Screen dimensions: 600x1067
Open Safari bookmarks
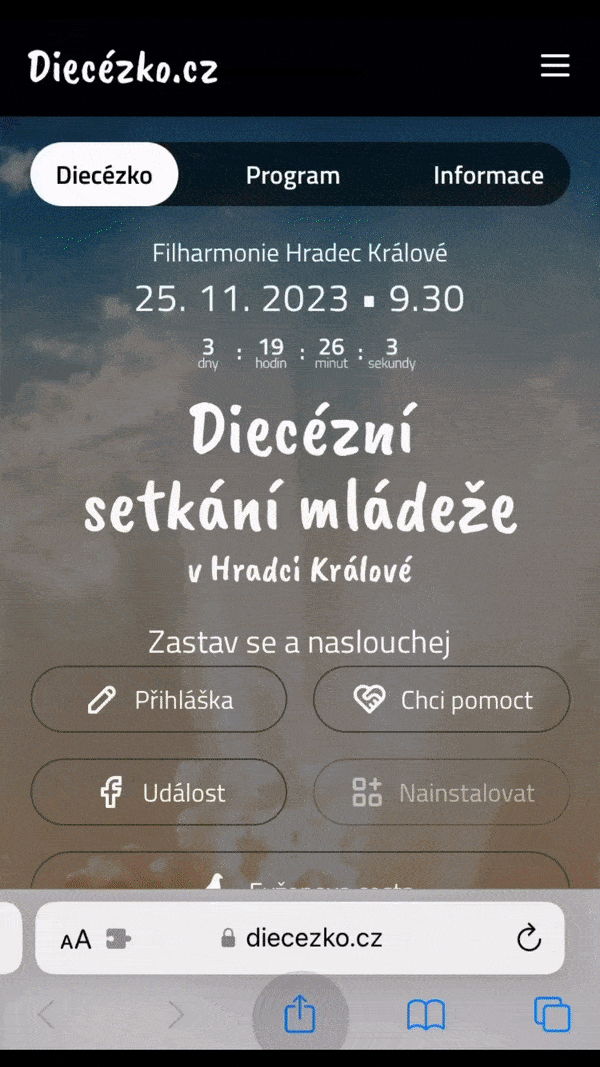(426, 1016)
